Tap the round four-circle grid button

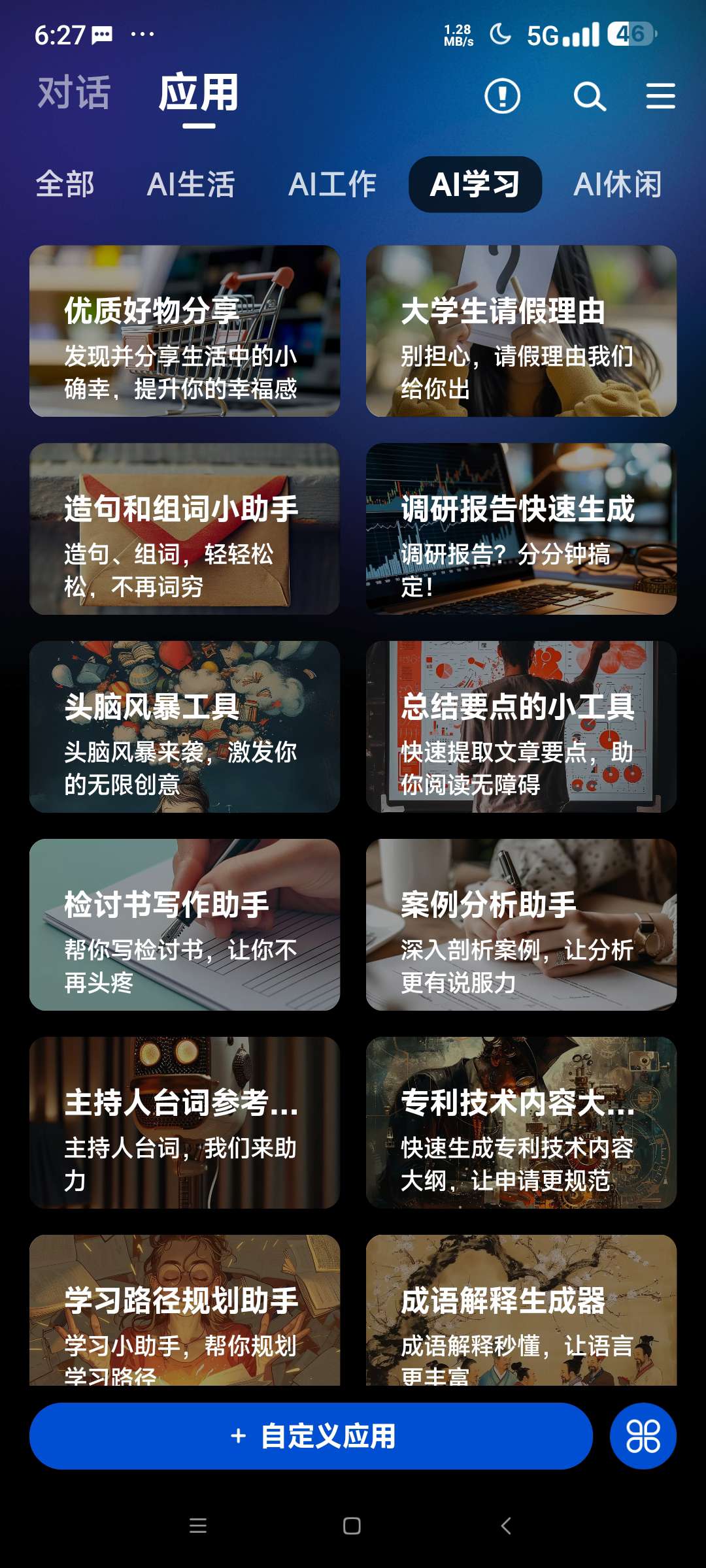pyautogui.click(x=643, y=1436)
